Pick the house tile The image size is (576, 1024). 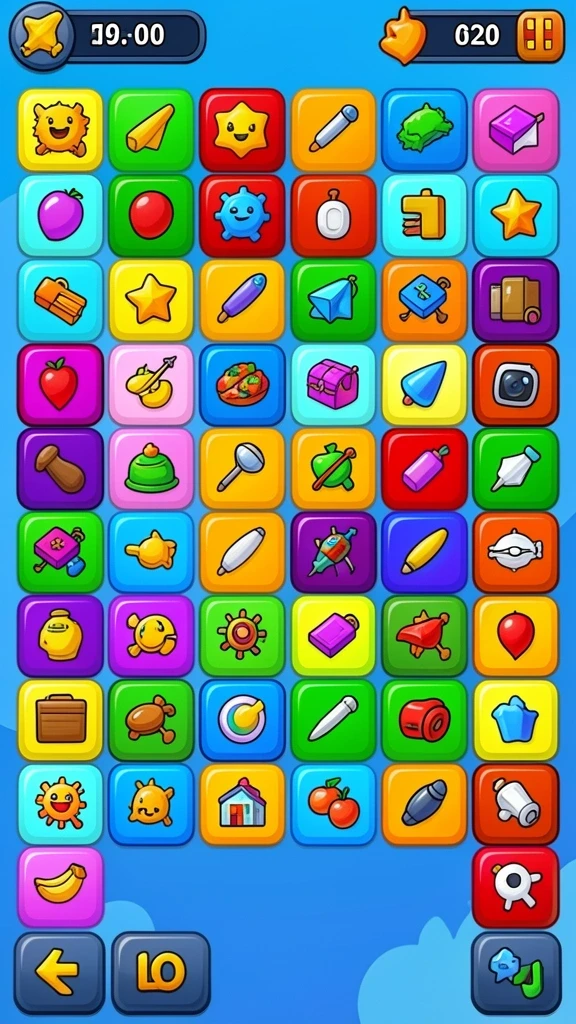pos(242,804)
